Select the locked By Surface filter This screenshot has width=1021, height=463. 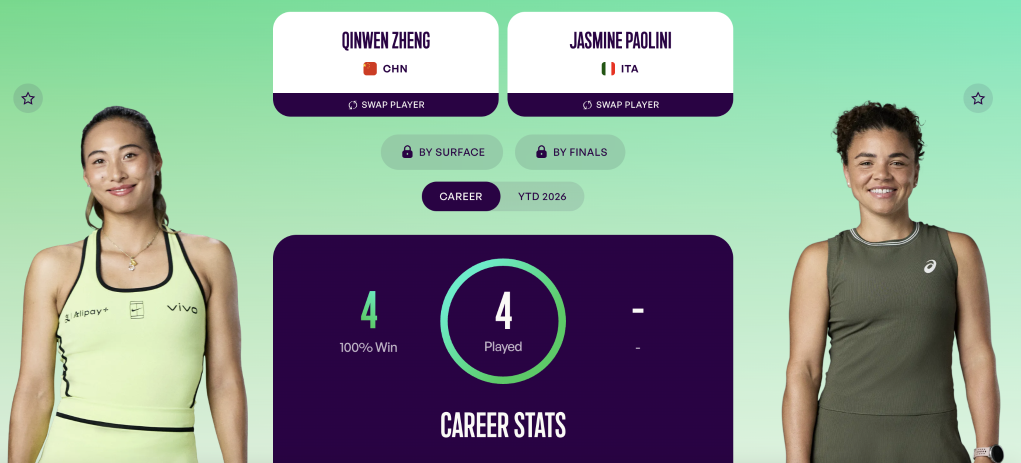click(442, 152)
